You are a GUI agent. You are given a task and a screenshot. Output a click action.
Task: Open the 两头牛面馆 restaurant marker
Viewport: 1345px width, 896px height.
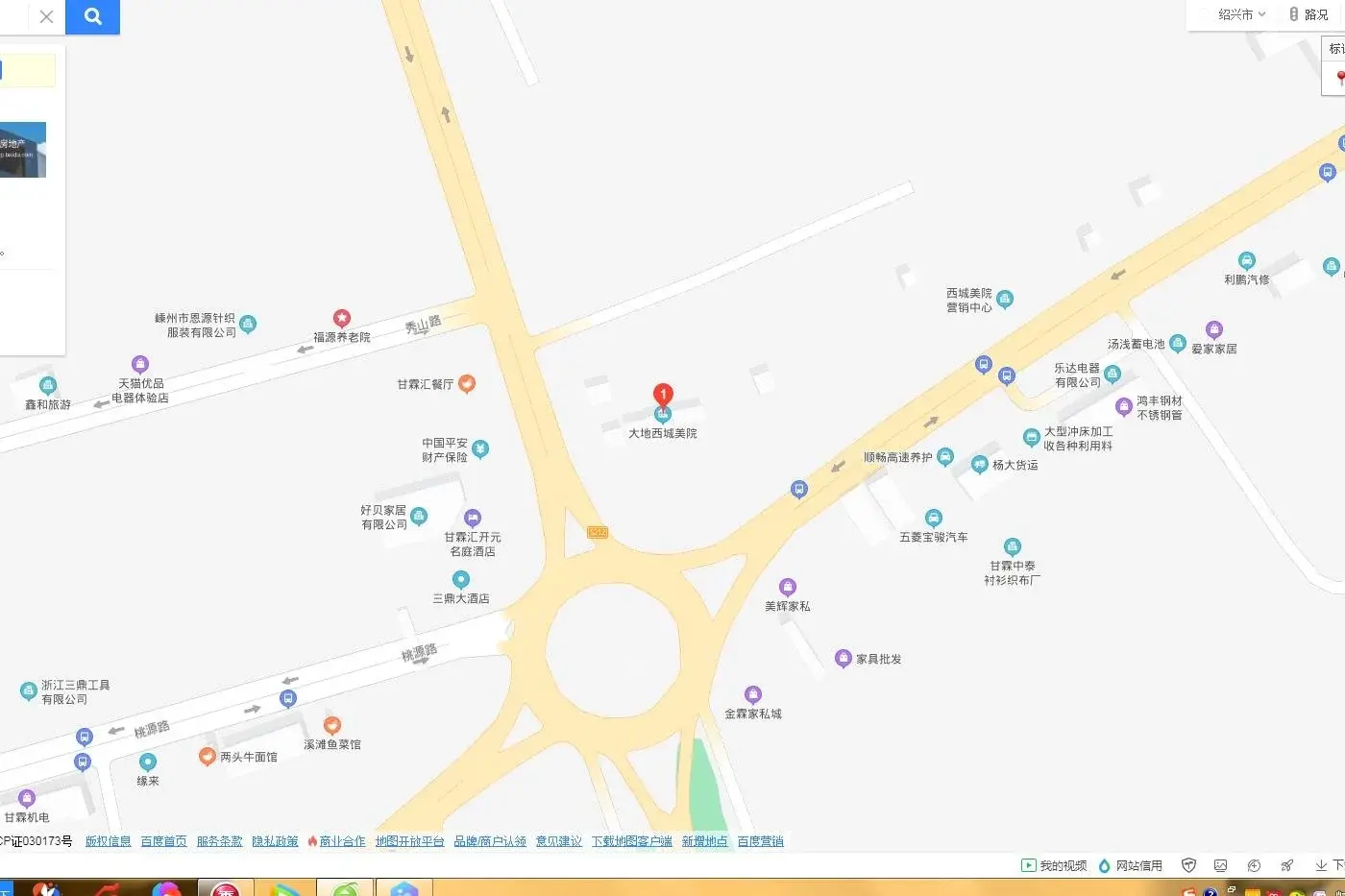pyautogui.click(x=208, y=757)
